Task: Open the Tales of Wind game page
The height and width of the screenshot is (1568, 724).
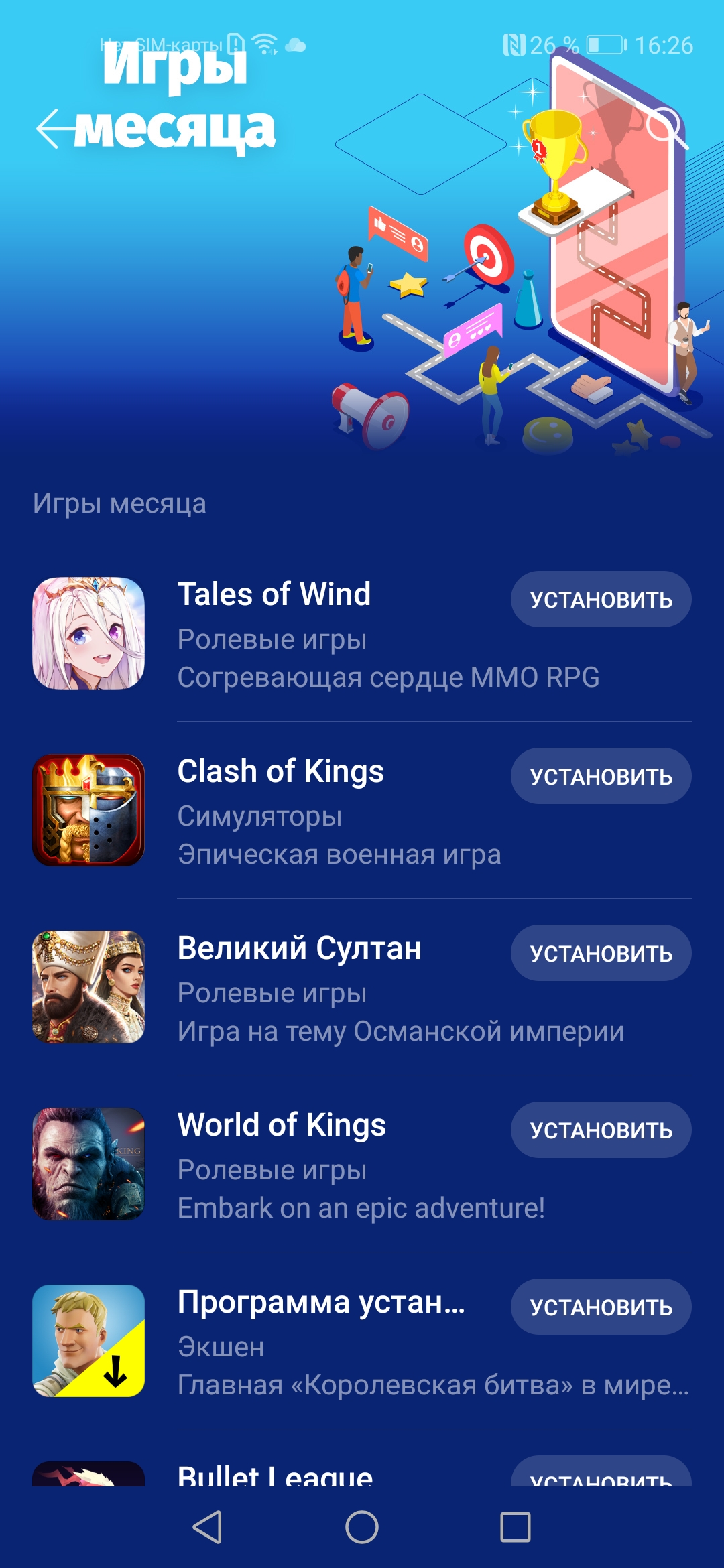Action: pos(274,594)
